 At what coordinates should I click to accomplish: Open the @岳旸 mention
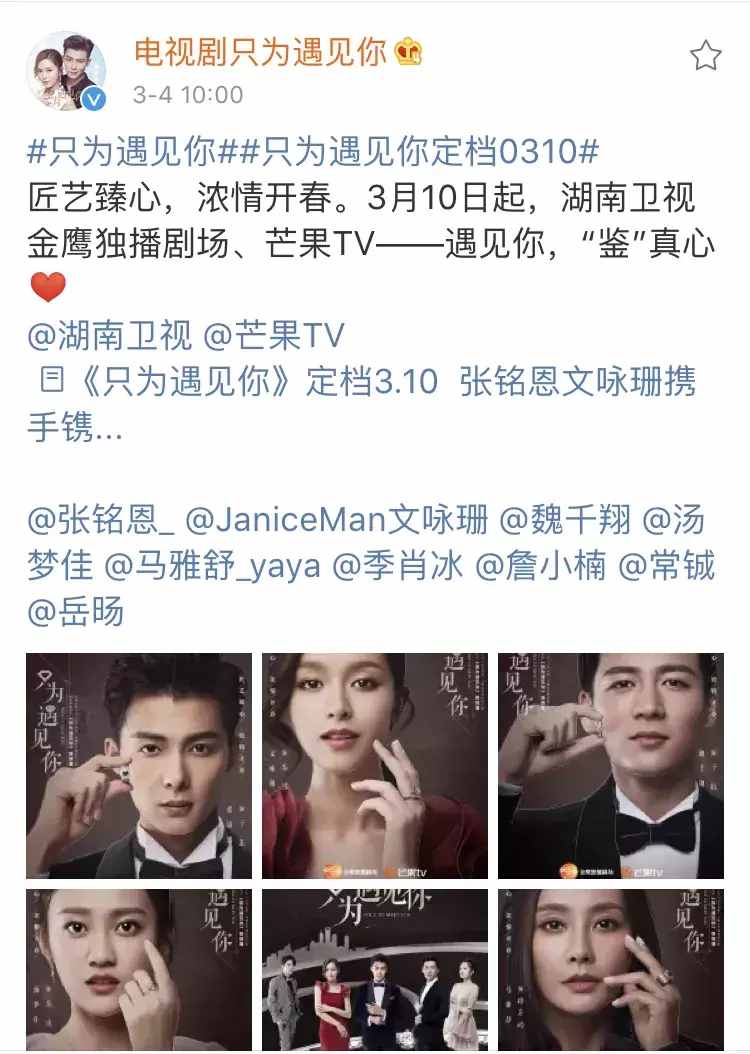[75, 611]
